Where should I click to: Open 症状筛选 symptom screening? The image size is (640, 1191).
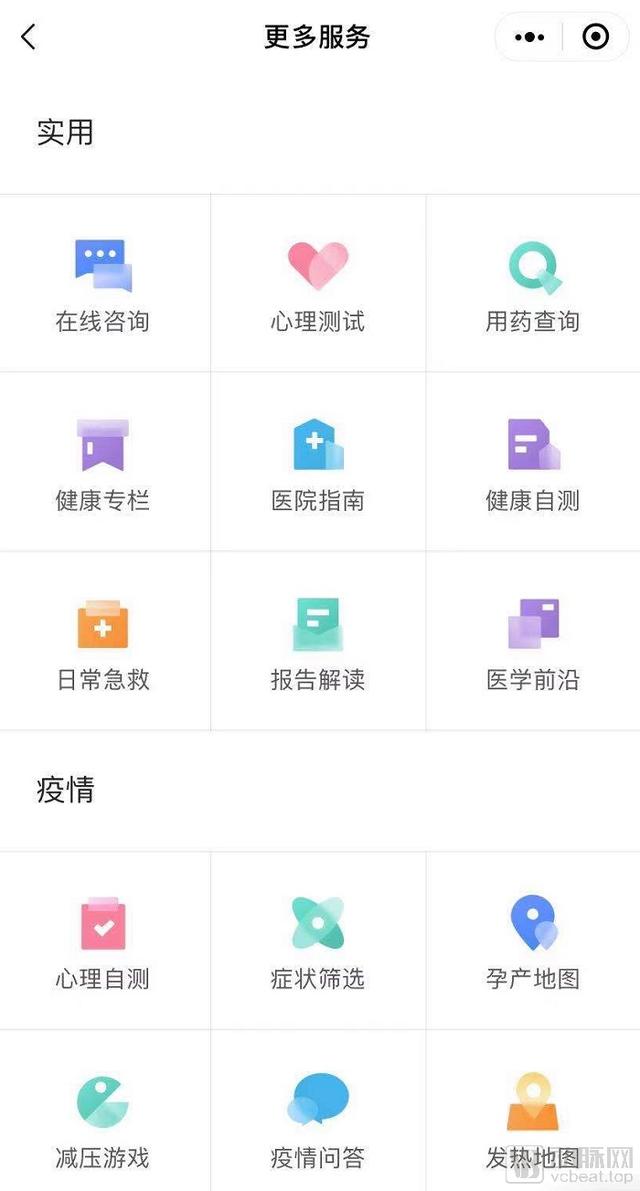pos(318,941)
